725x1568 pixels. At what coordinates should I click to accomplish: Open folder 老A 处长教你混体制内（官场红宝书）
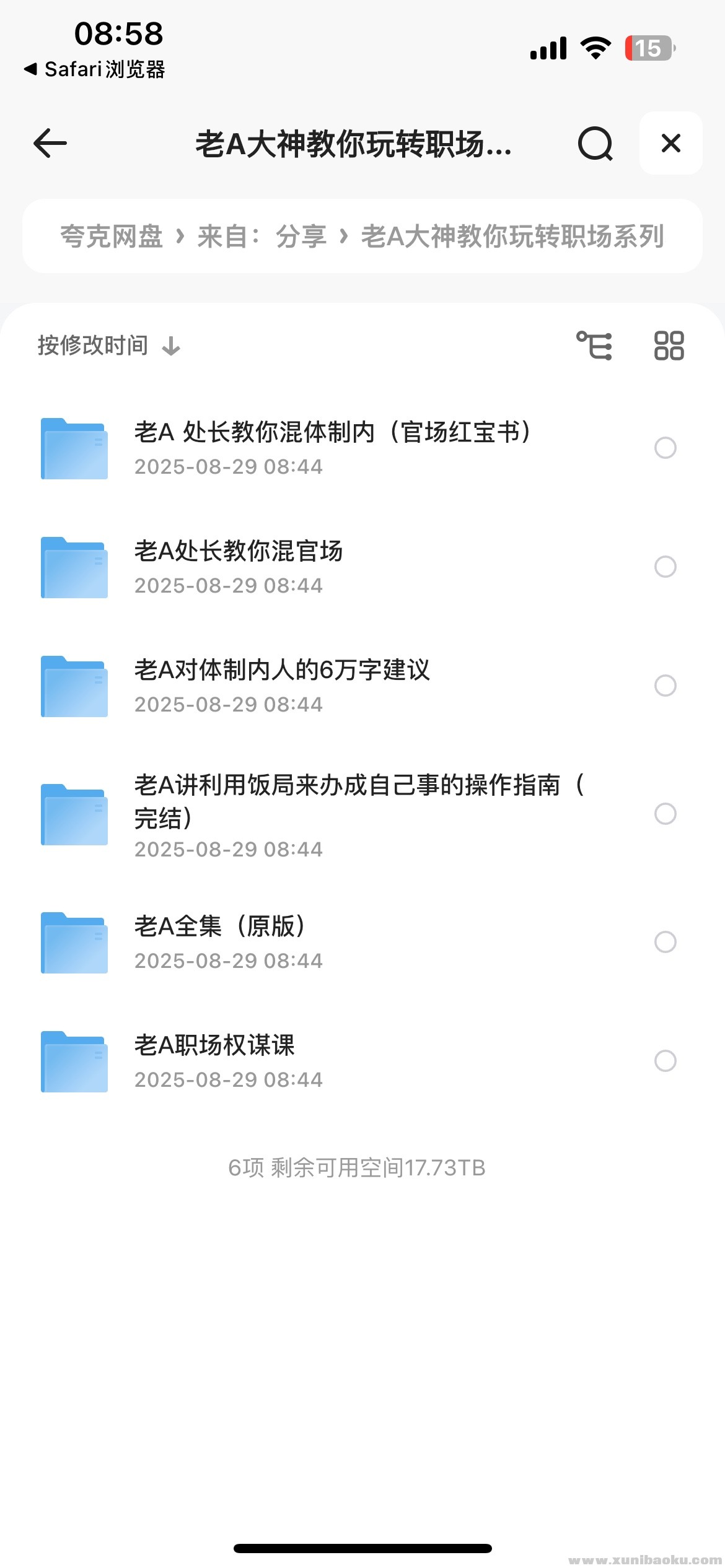[x=332, y=448]
